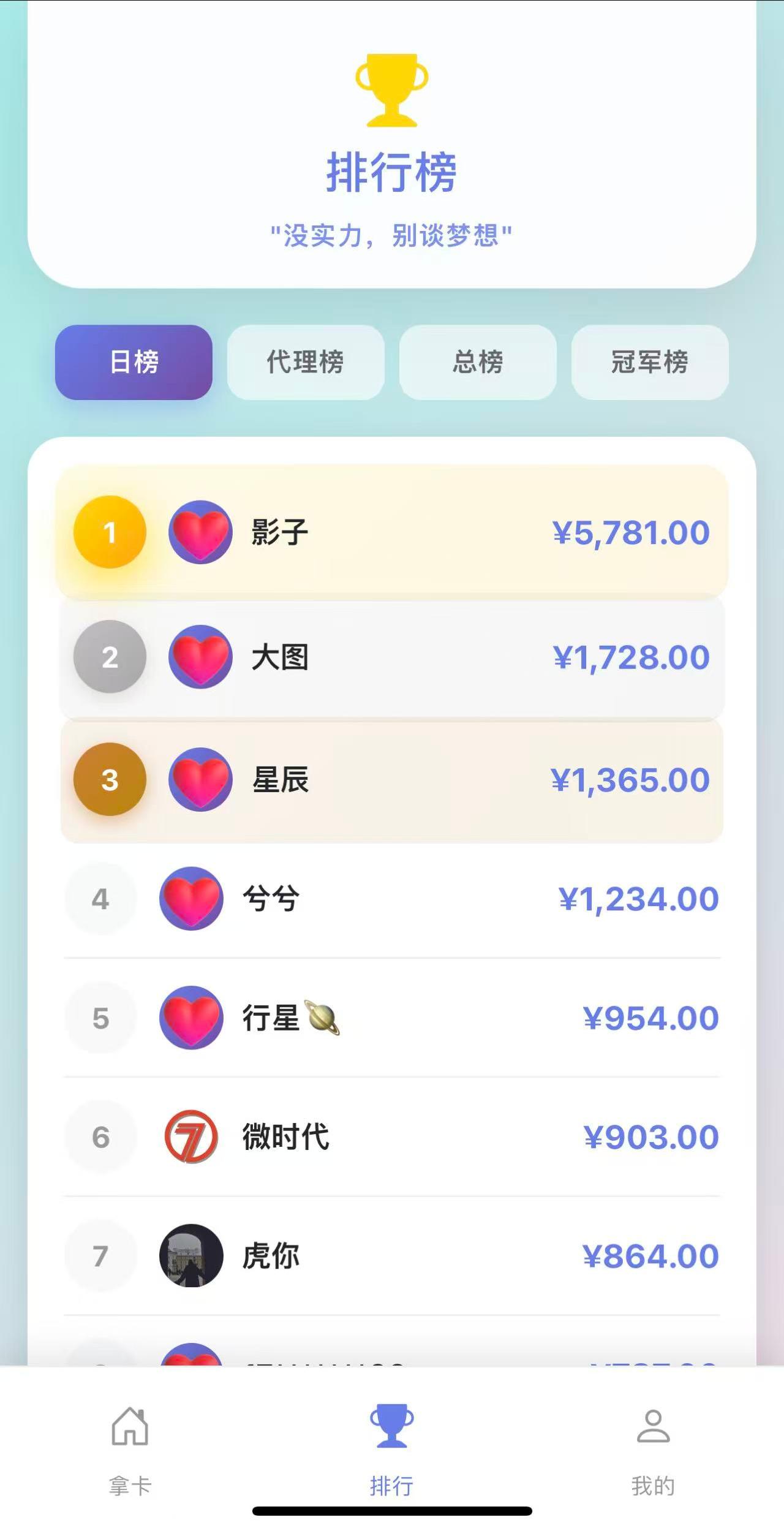The width and height of the screenshot is (784, 1531).
Task: Click the yellow trophy icon above 排行榜
Action: click(x=390, y=89)
